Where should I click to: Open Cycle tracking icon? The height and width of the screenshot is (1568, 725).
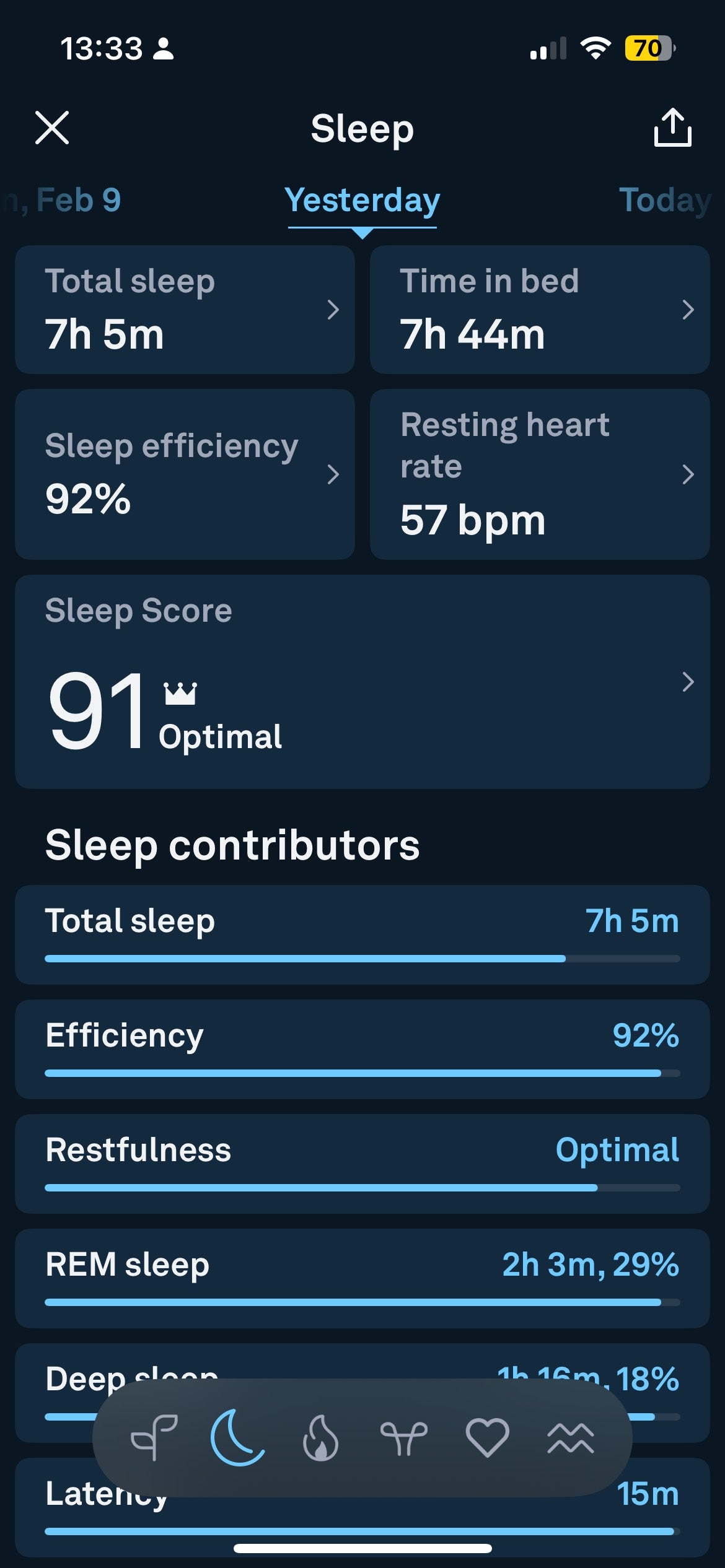[x=404, y=1438]
